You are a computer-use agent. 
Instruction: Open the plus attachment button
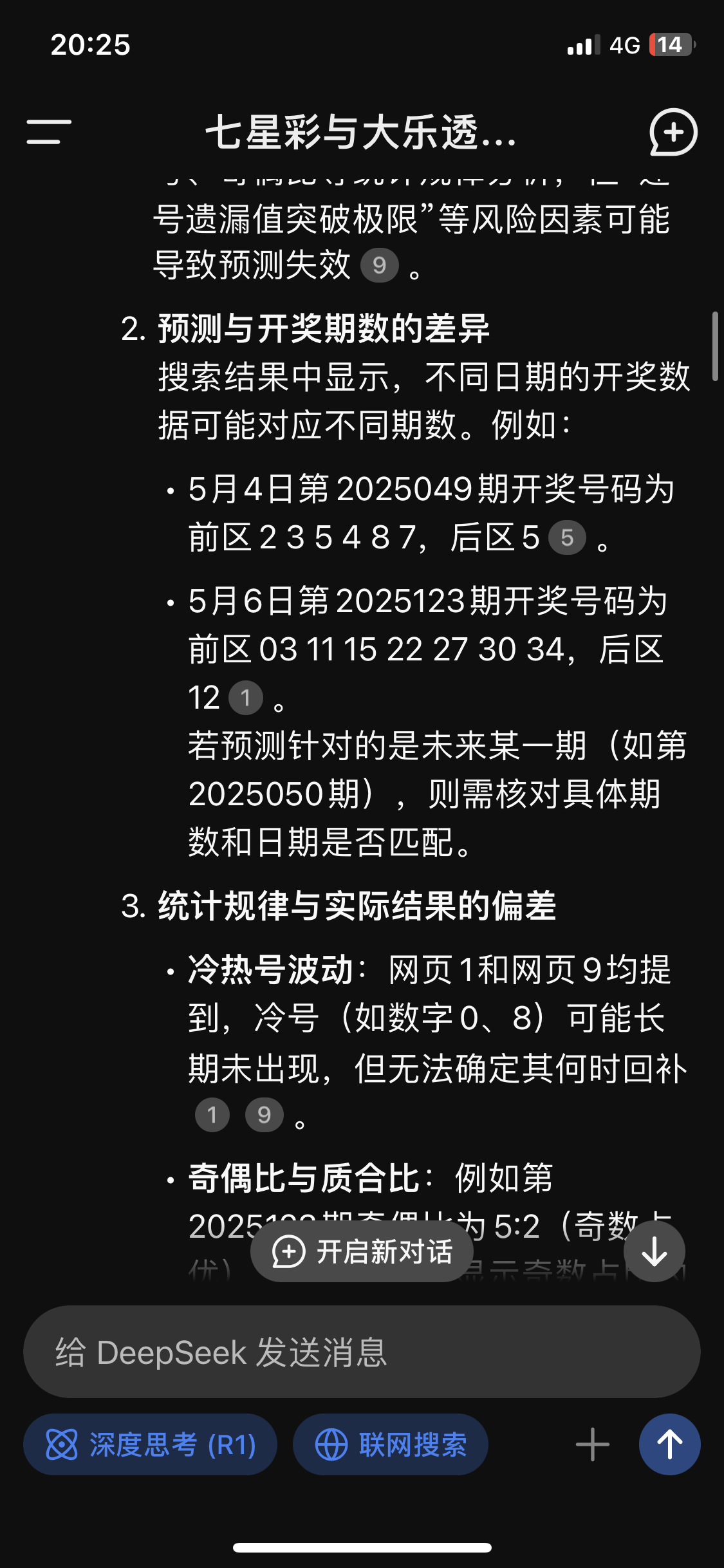click(x=593, y=1444)
